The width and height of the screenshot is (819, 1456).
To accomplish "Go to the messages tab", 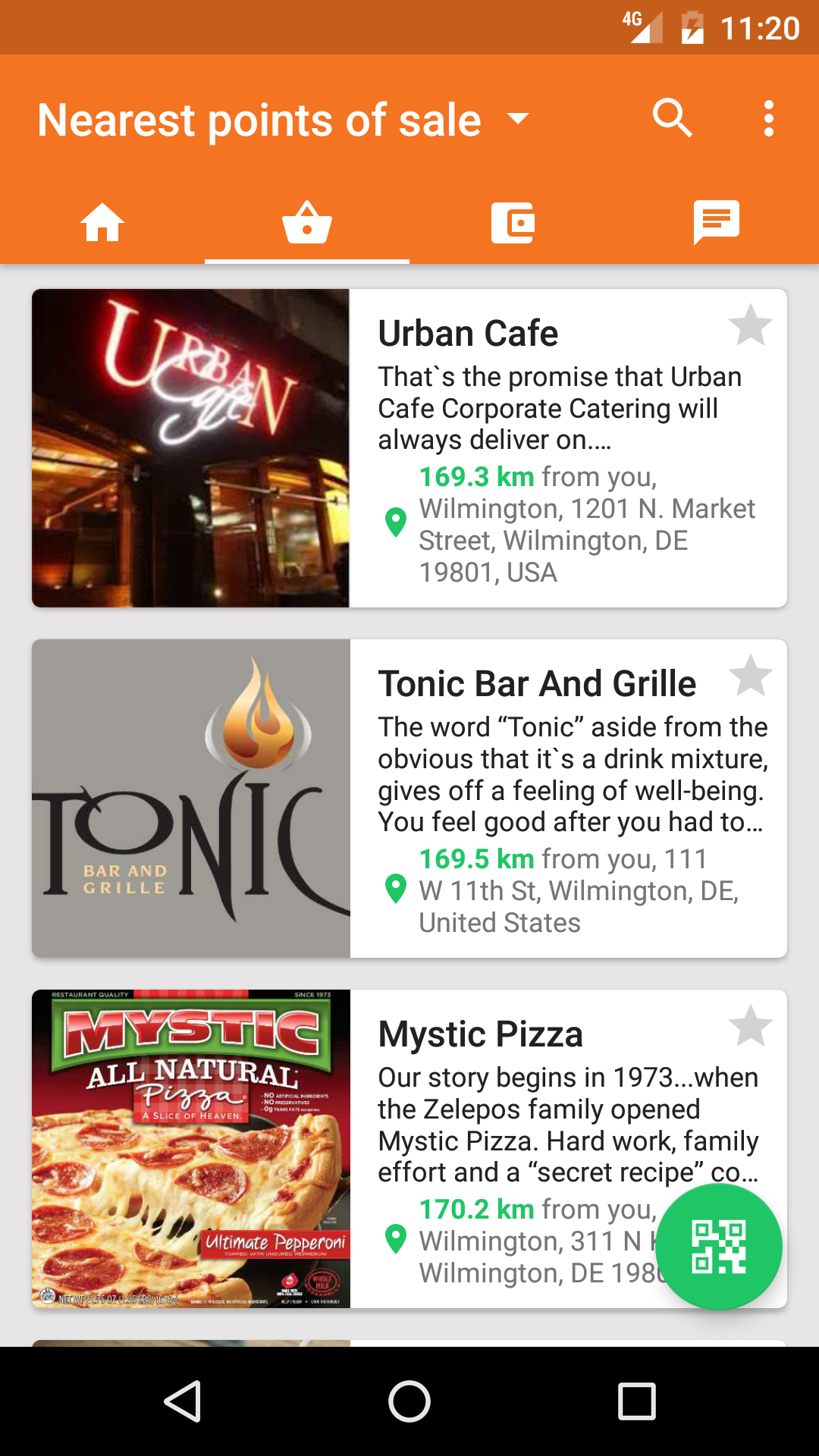I will (x=716, y=223).
